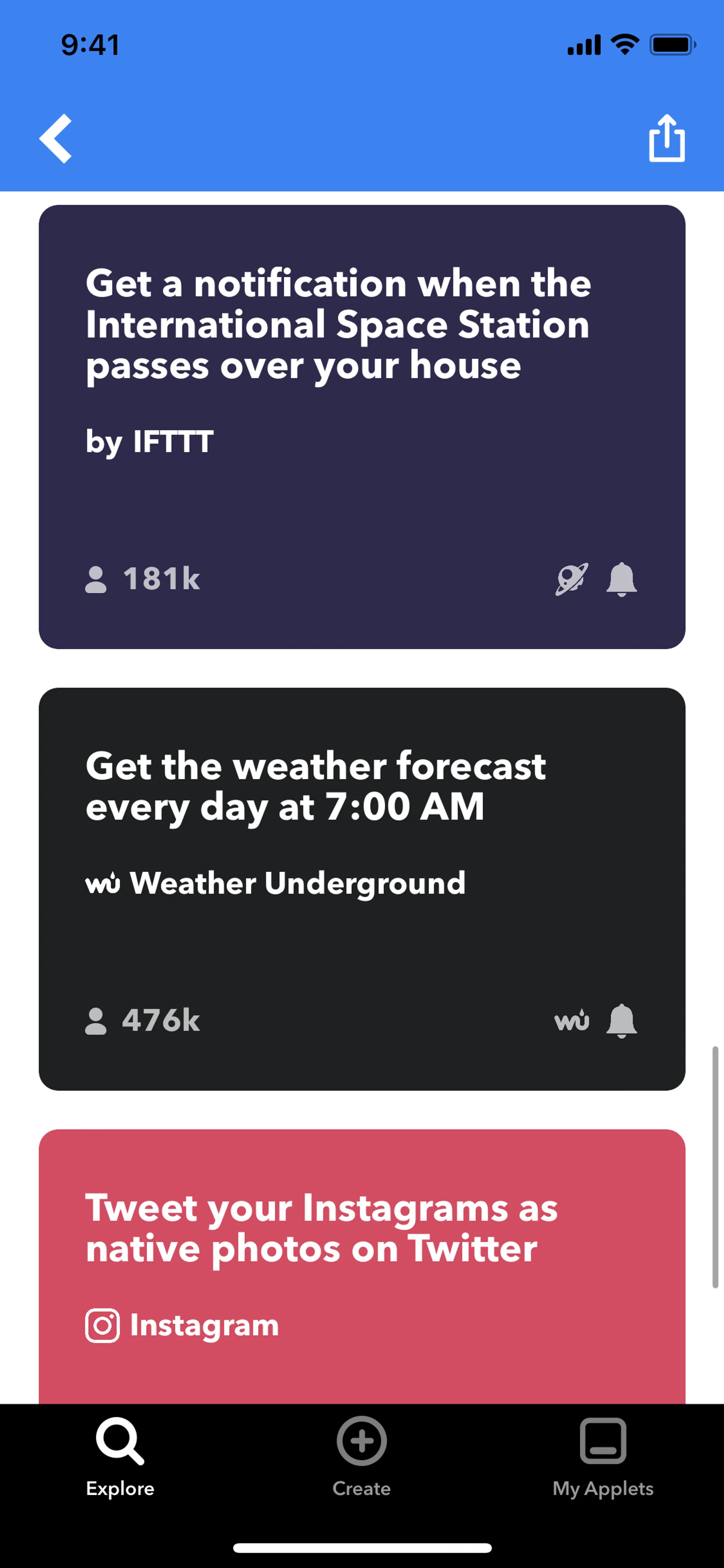724x1568 pixels.
Task: Open the 7:00 AM weather forecast applet
Action: pyautogui.click(x=362, y=889)
